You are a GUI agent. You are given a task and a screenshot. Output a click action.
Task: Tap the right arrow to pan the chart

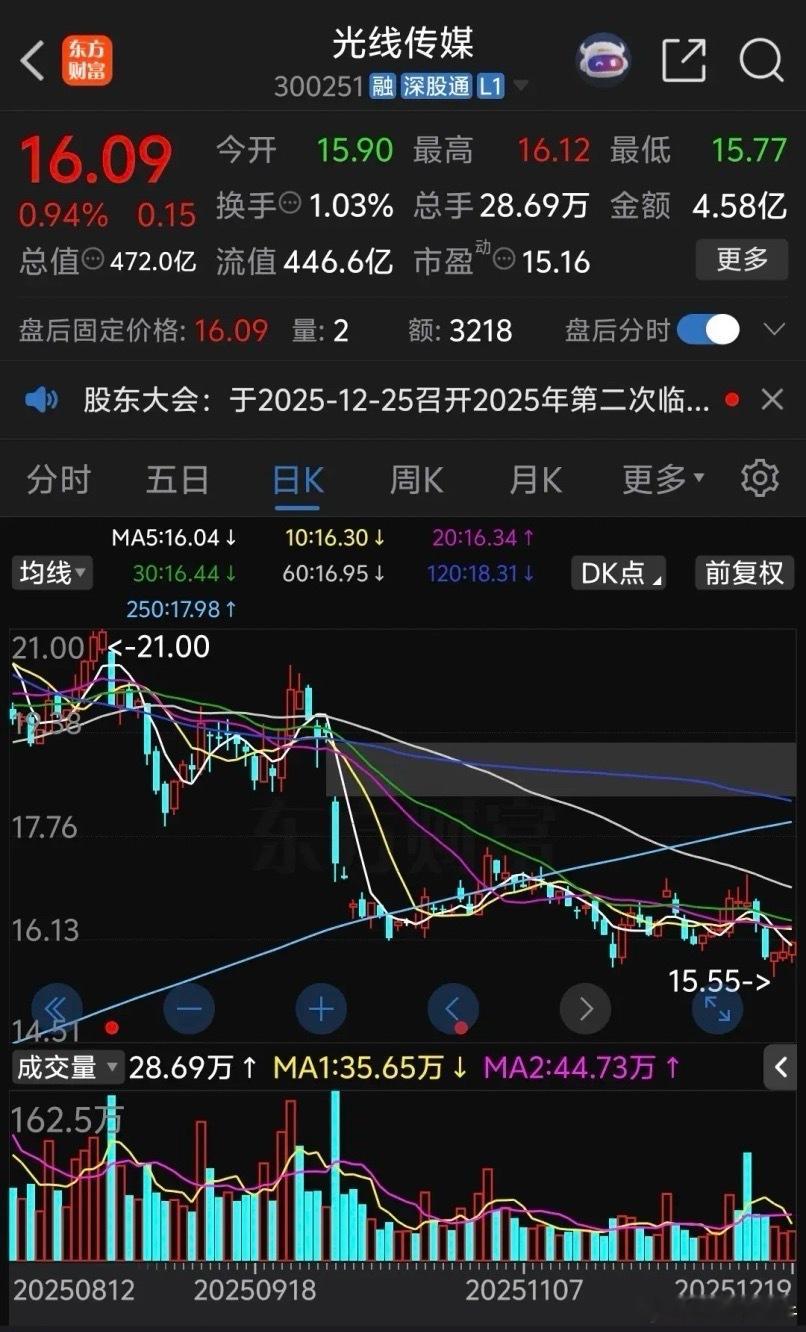[585, 1009]
